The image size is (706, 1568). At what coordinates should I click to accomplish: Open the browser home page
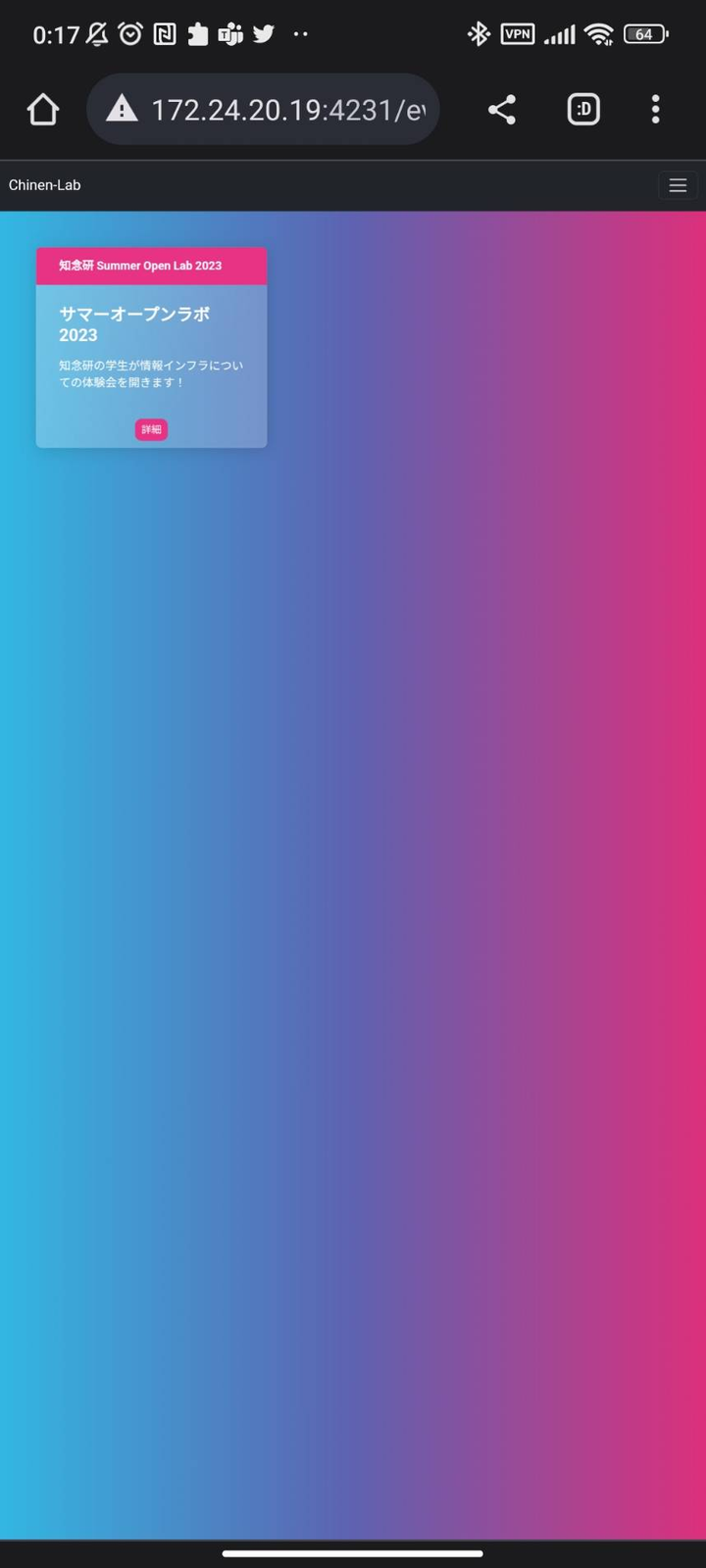tap(43, 110)
